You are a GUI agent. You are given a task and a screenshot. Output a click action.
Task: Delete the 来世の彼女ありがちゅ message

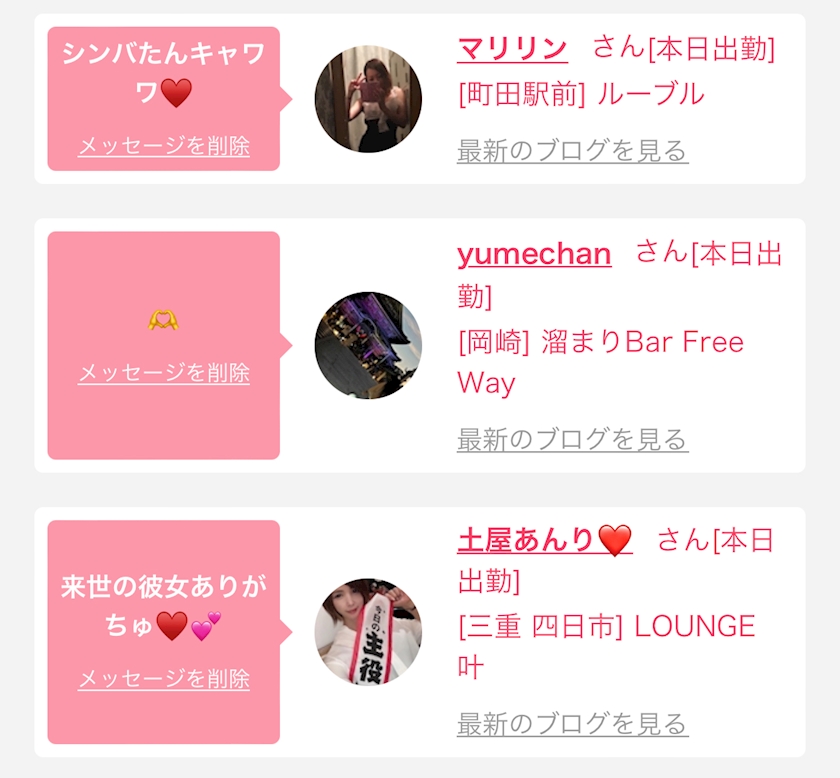coord(164,679)
